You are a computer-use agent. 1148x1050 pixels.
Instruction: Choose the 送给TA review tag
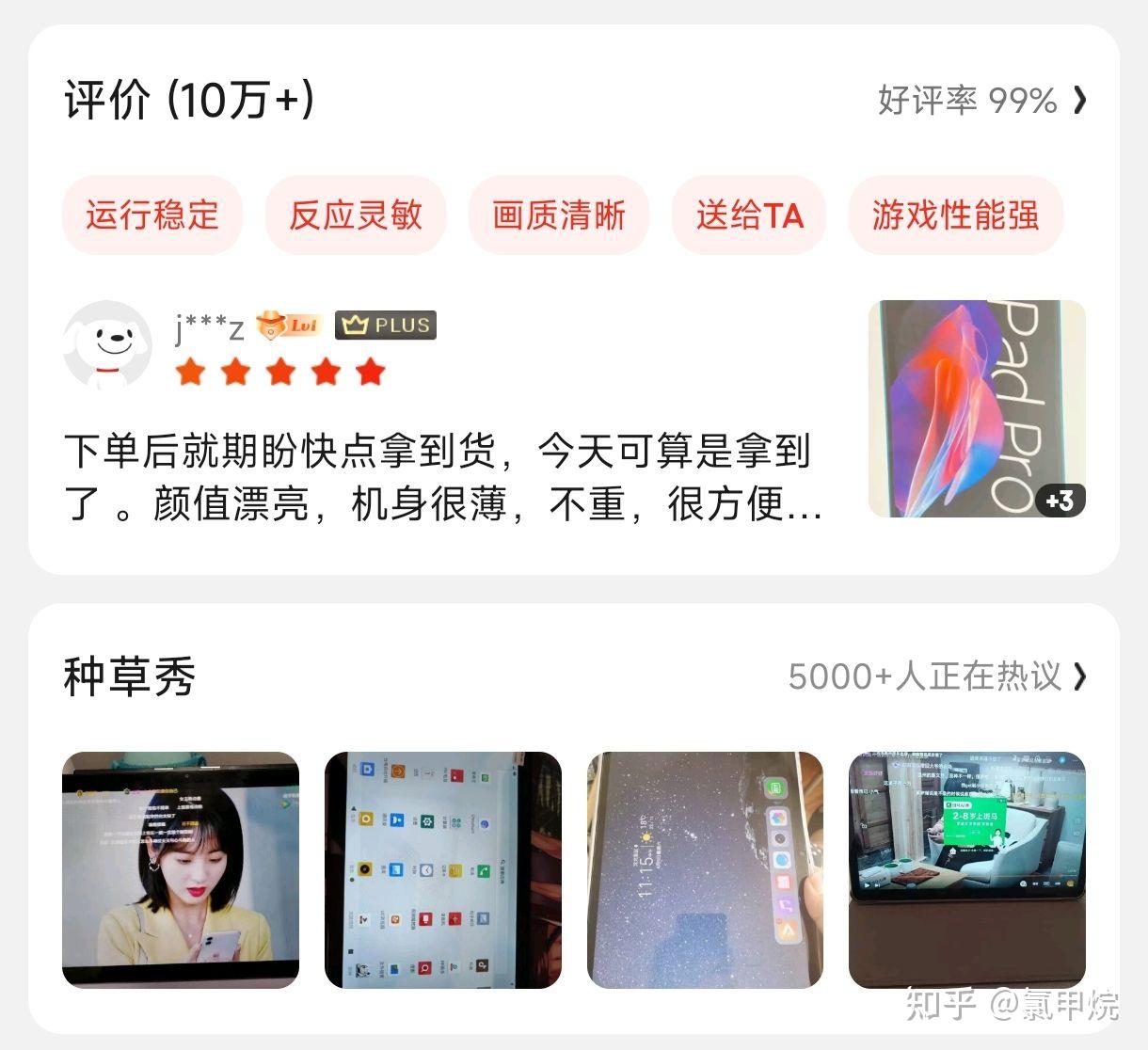click(x=749, y=215)
